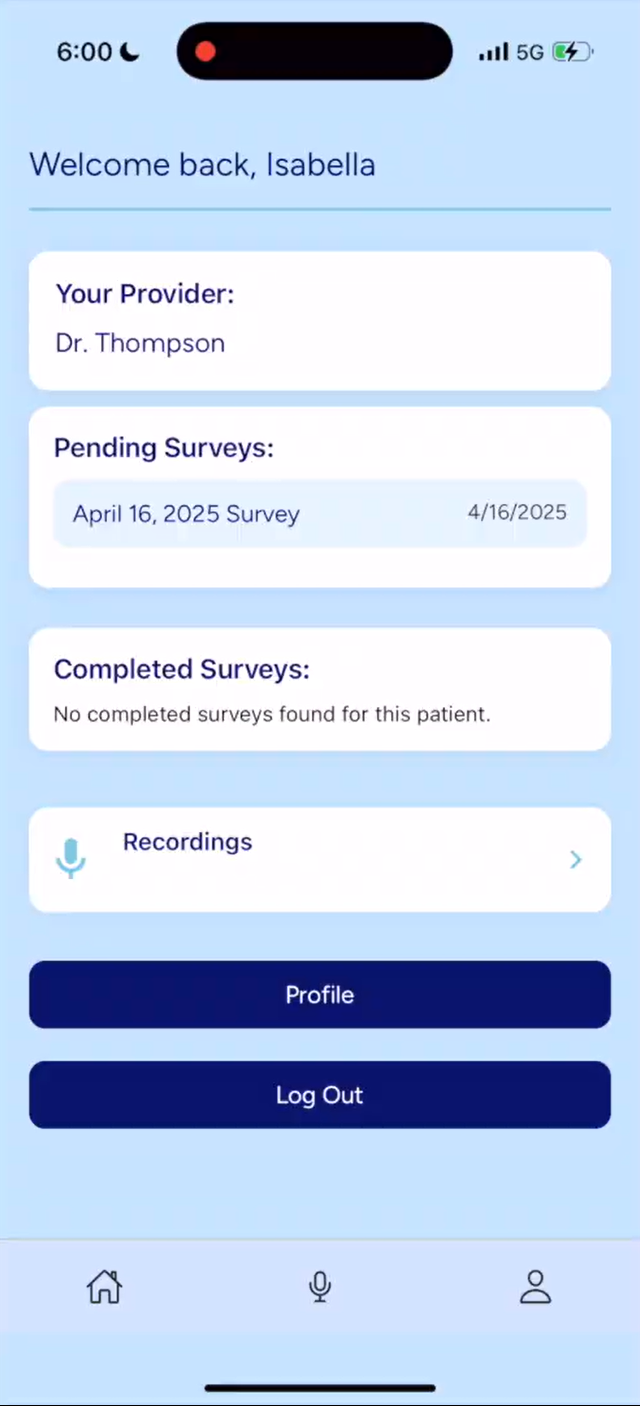Go to the home tab
The width and height of the screenshot is (640, 1406).
click(x=104, y=1286)
